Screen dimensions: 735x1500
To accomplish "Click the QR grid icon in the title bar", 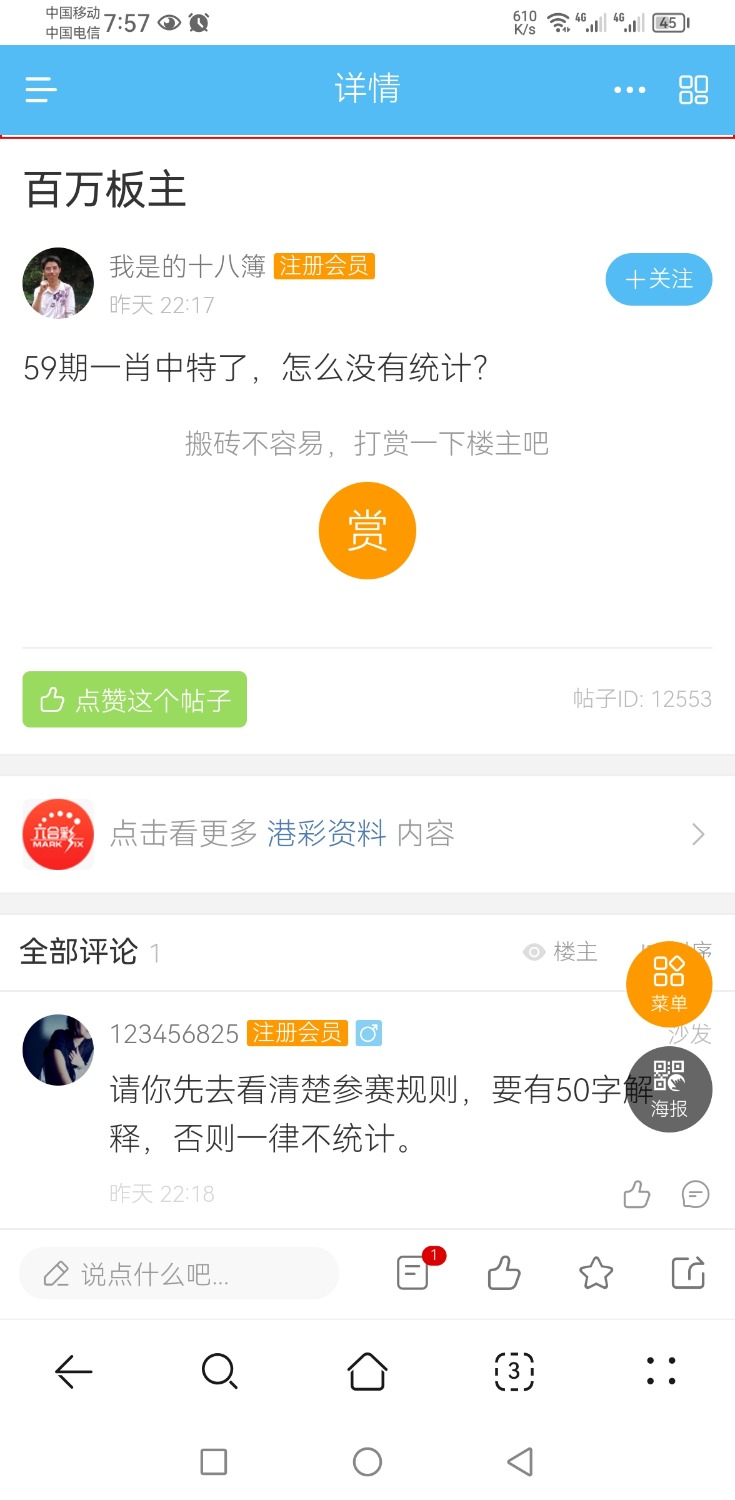I will click(x=692, y=90).
